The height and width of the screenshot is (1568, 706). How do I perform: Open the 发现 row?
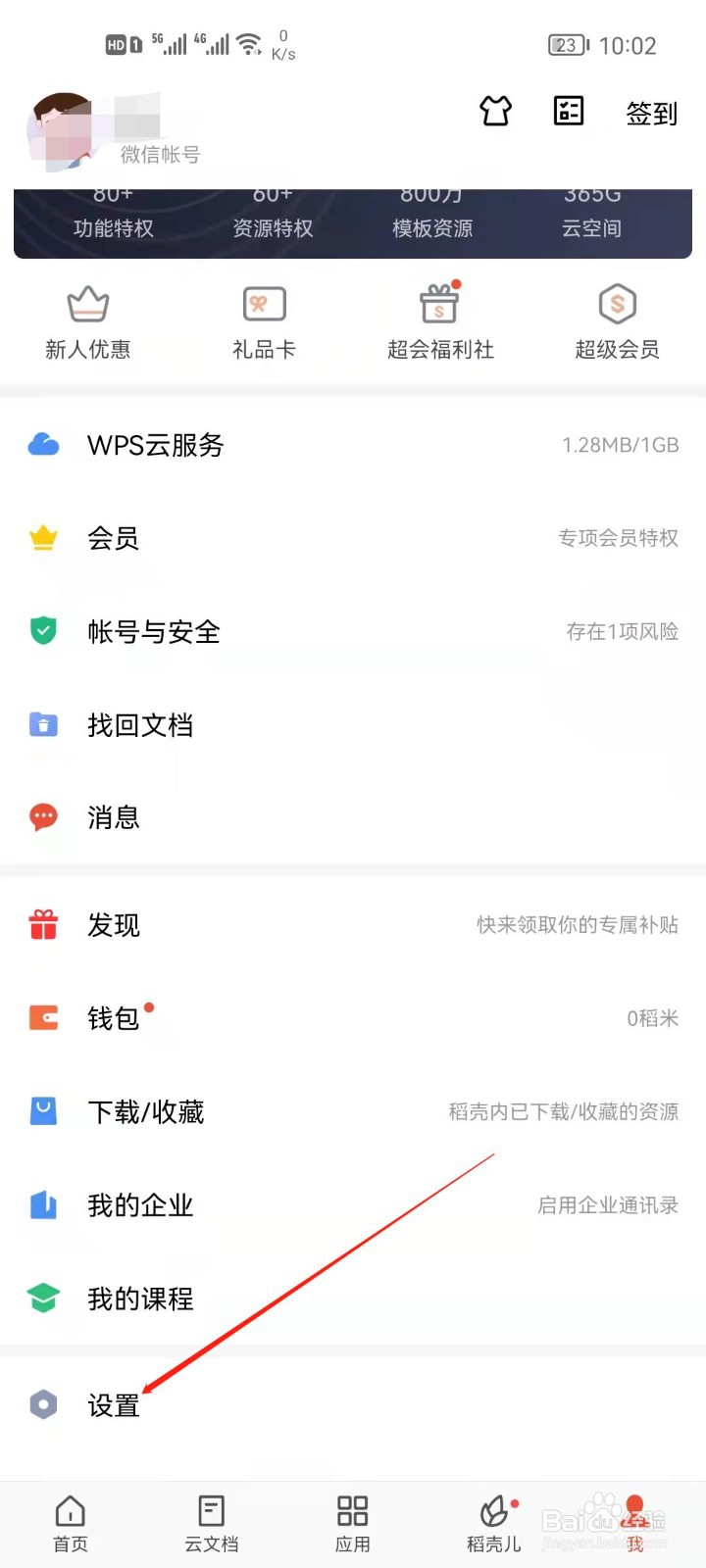pos(353,925)
